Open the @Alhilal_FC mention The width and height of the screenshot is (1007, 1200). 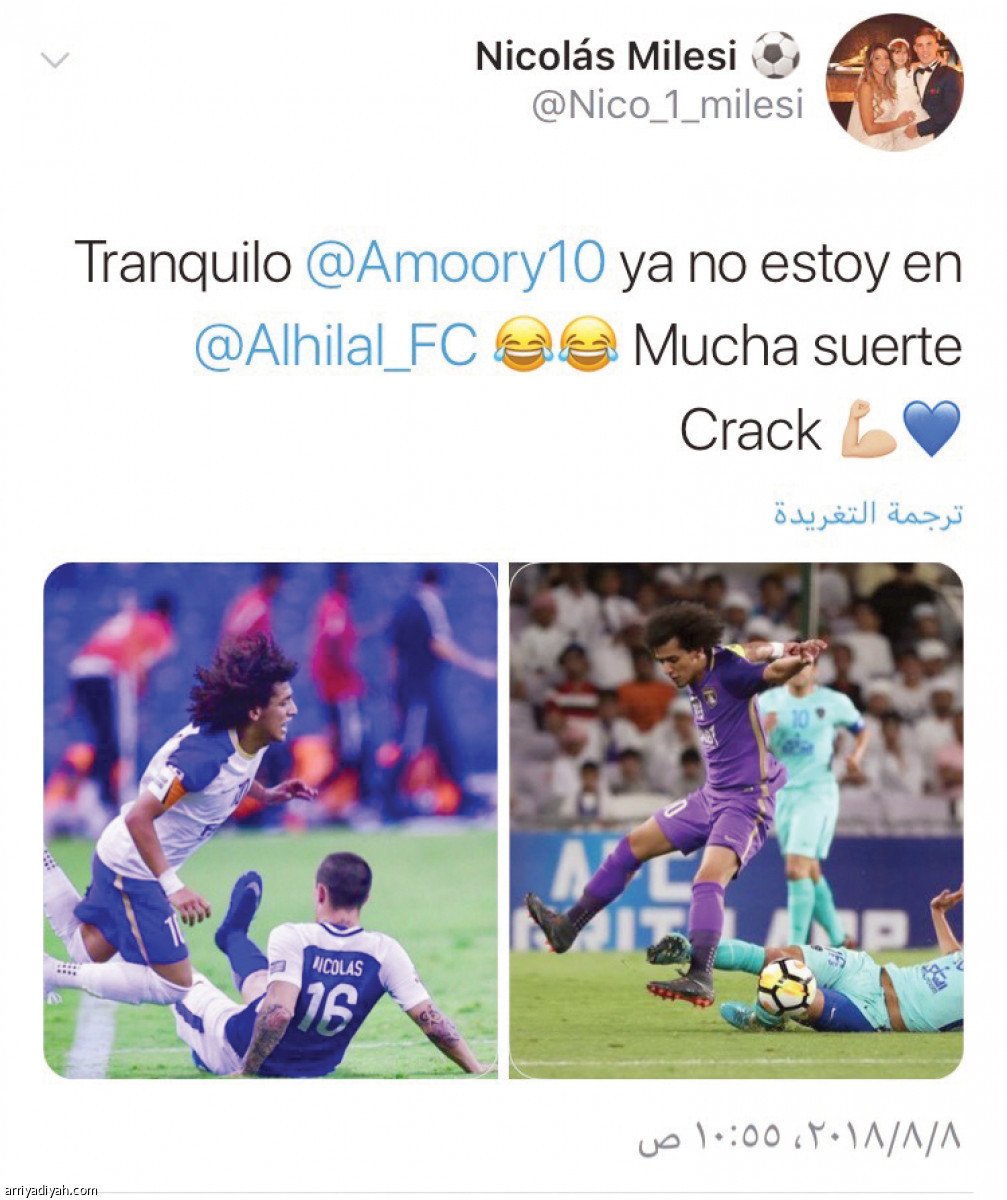tap(335, 347)
